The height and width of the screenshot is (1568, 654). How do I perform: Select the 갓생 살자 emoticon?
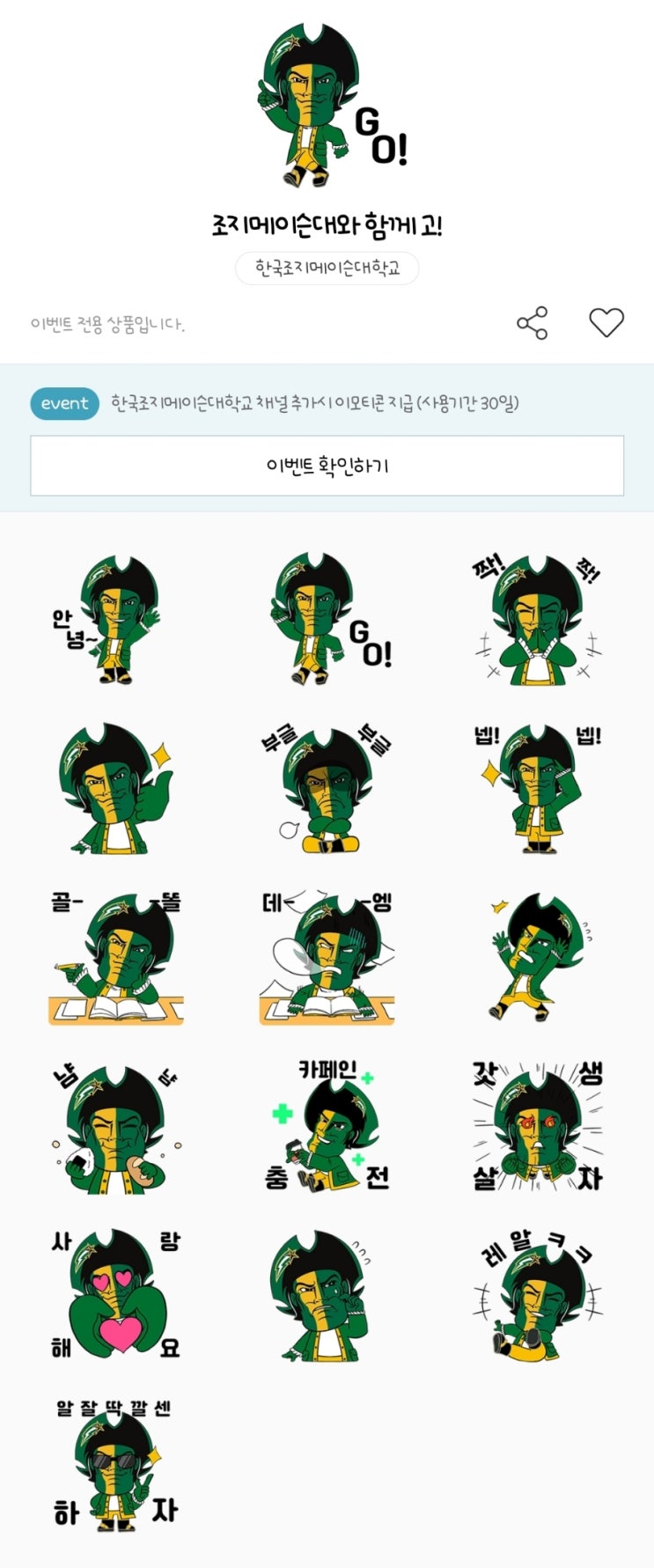538,1129
